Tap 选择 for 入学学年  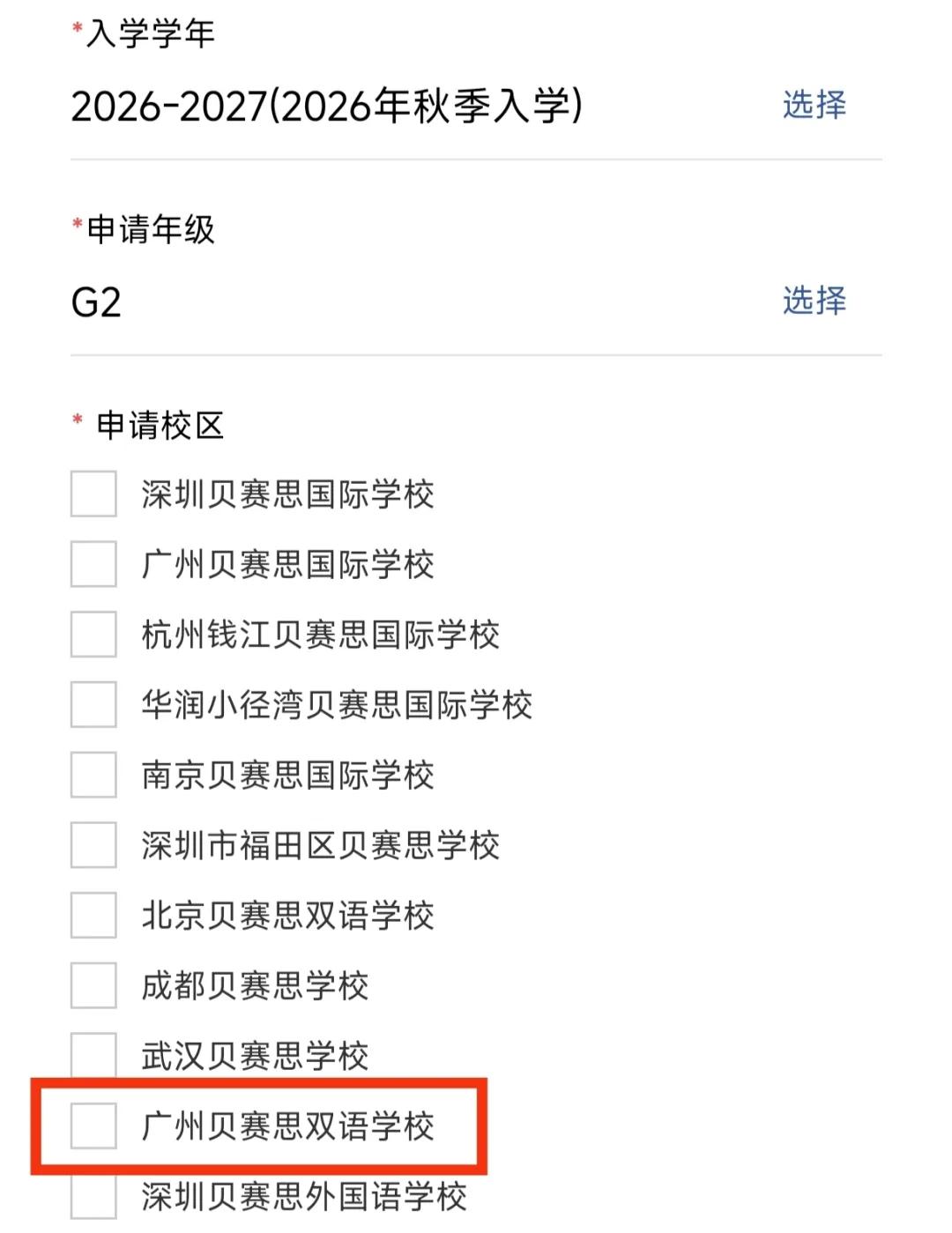point(814,105)
